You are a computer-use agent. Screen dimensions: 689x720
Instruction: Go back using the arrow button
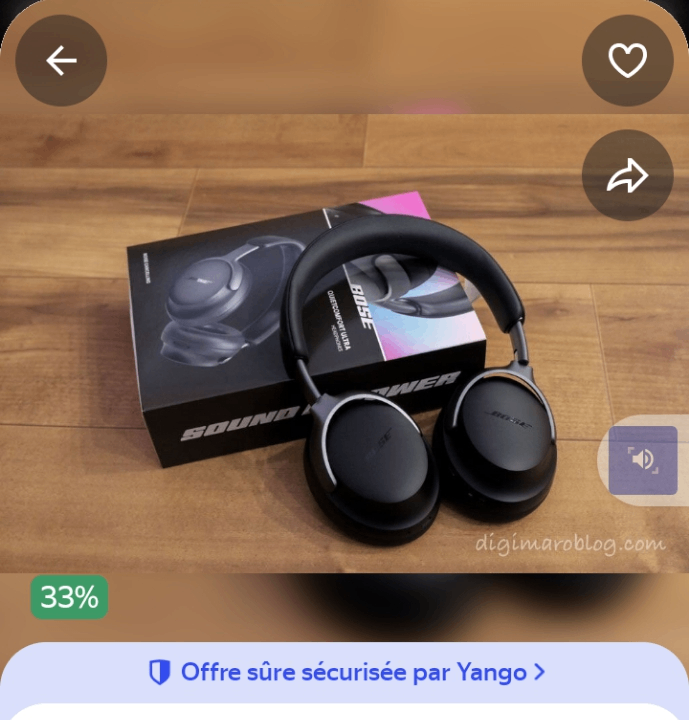[x=61, y=61]
